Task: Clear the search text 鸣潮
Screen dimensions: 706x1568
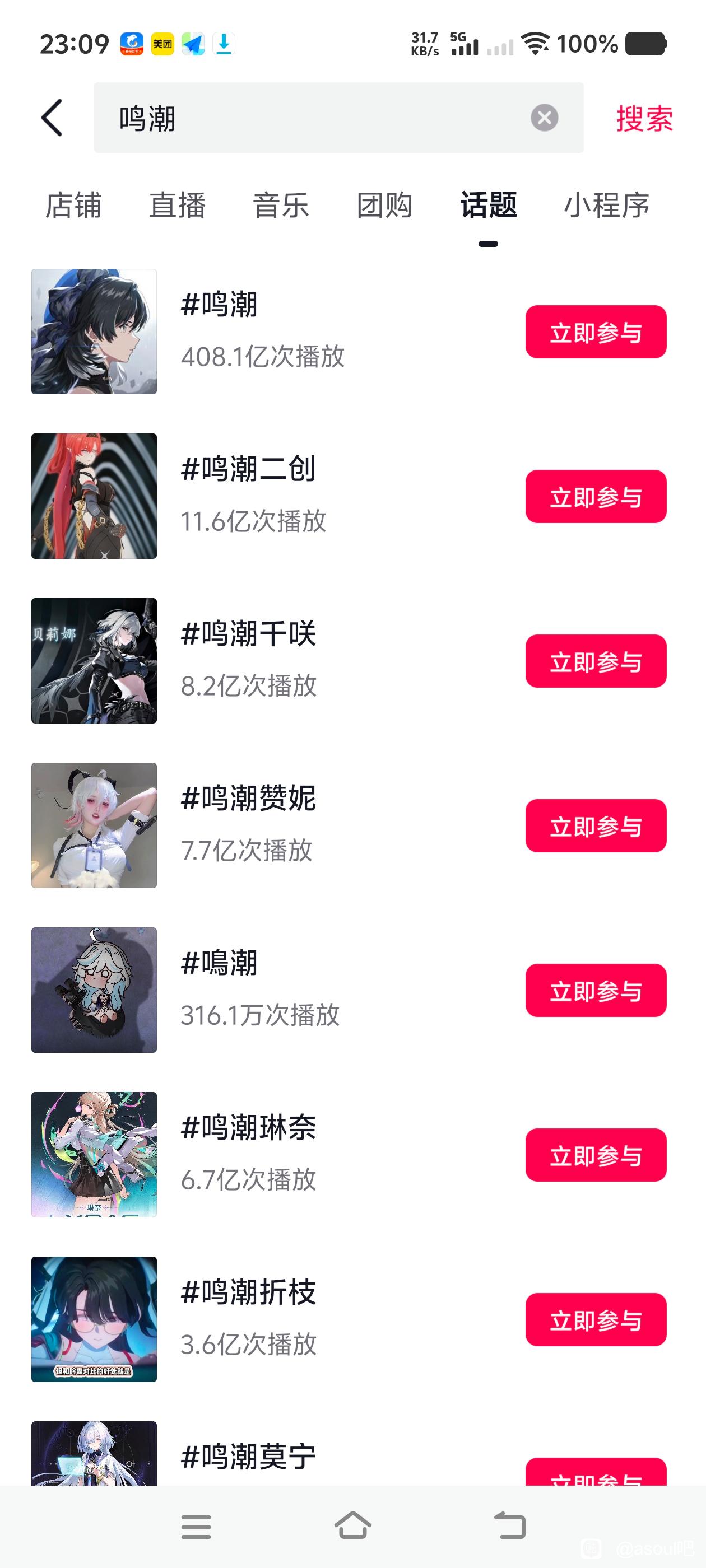Action: (544, 118)
